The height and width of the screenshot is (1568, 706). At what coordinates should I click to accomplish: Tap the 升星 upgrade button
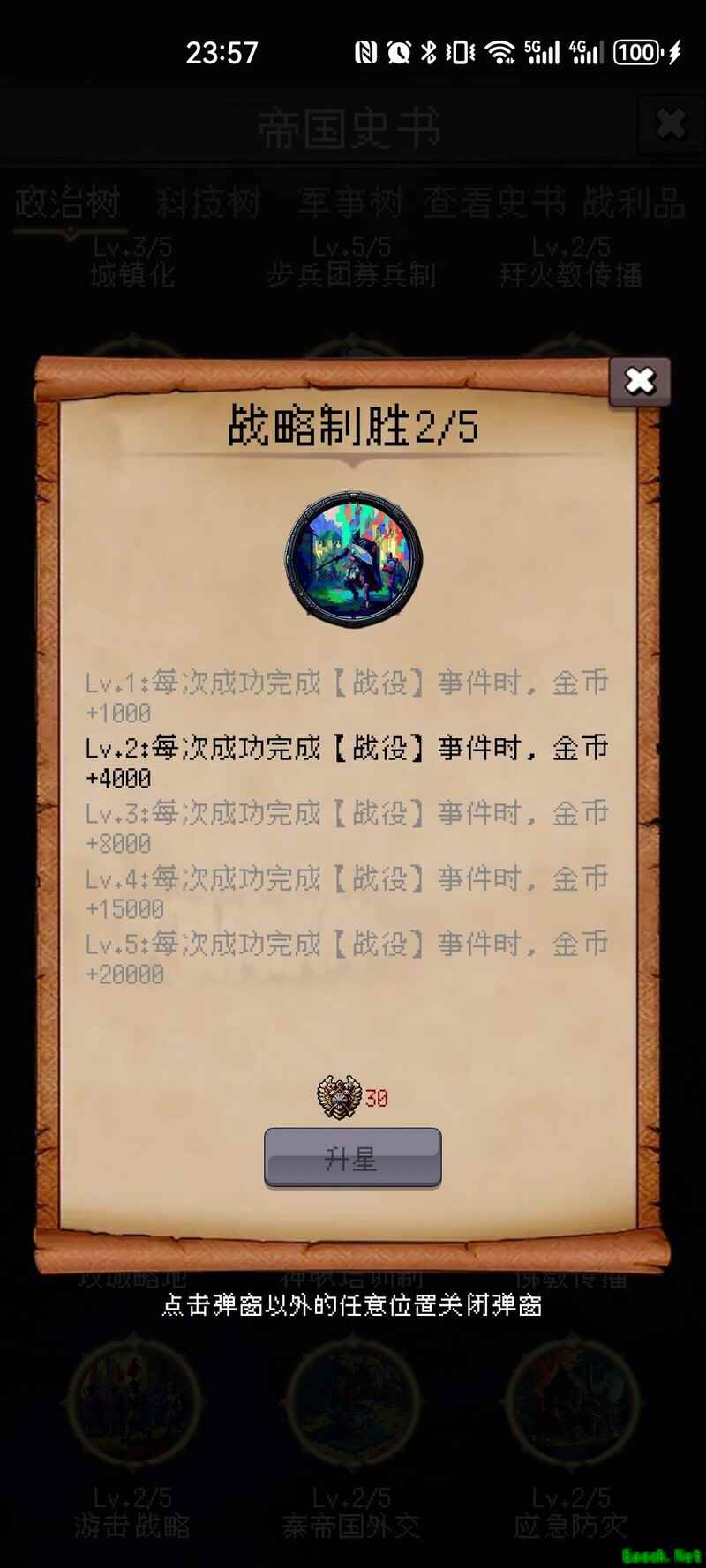point(352,1157)
